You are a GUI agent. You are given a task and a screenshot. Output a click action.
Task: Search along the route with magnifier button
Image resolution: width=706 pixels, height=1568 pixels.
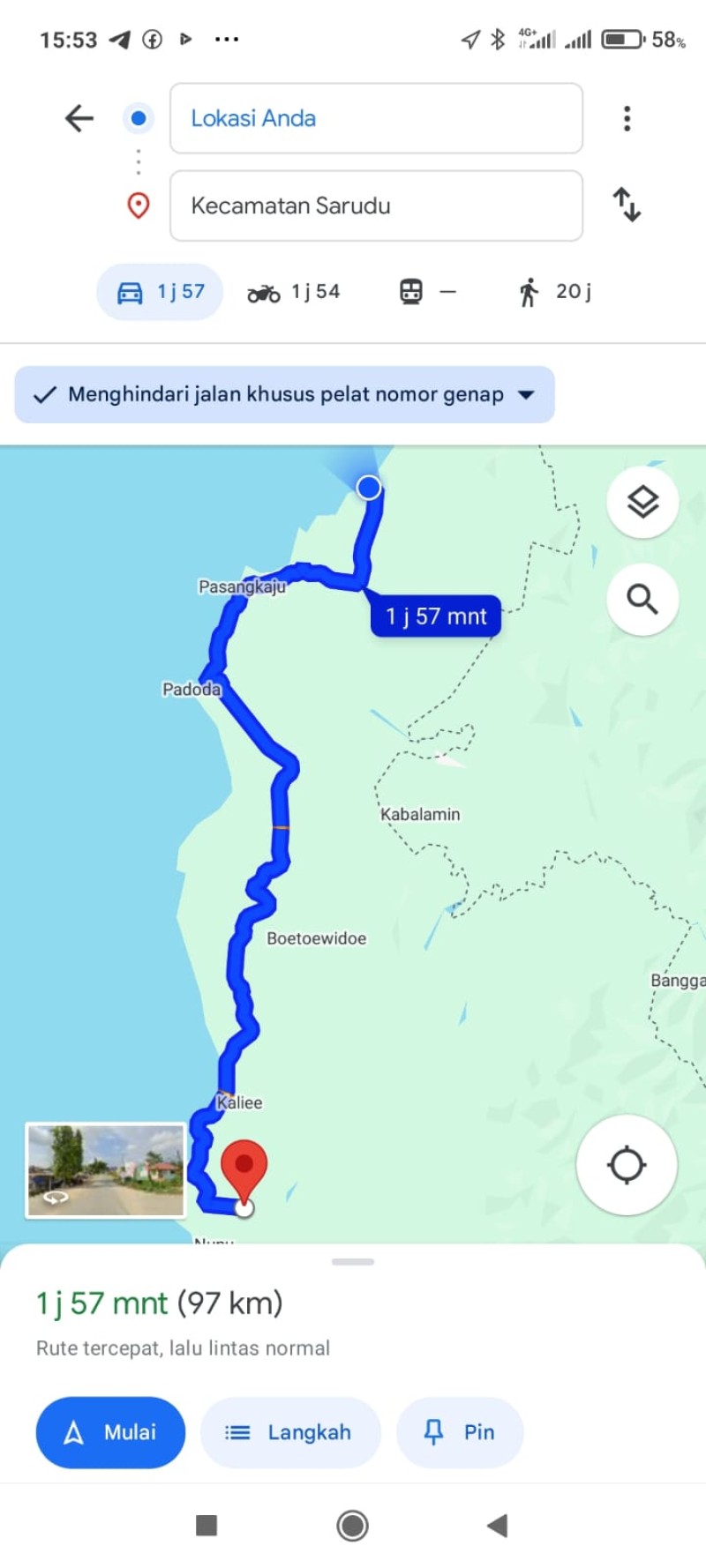[642, 600]
